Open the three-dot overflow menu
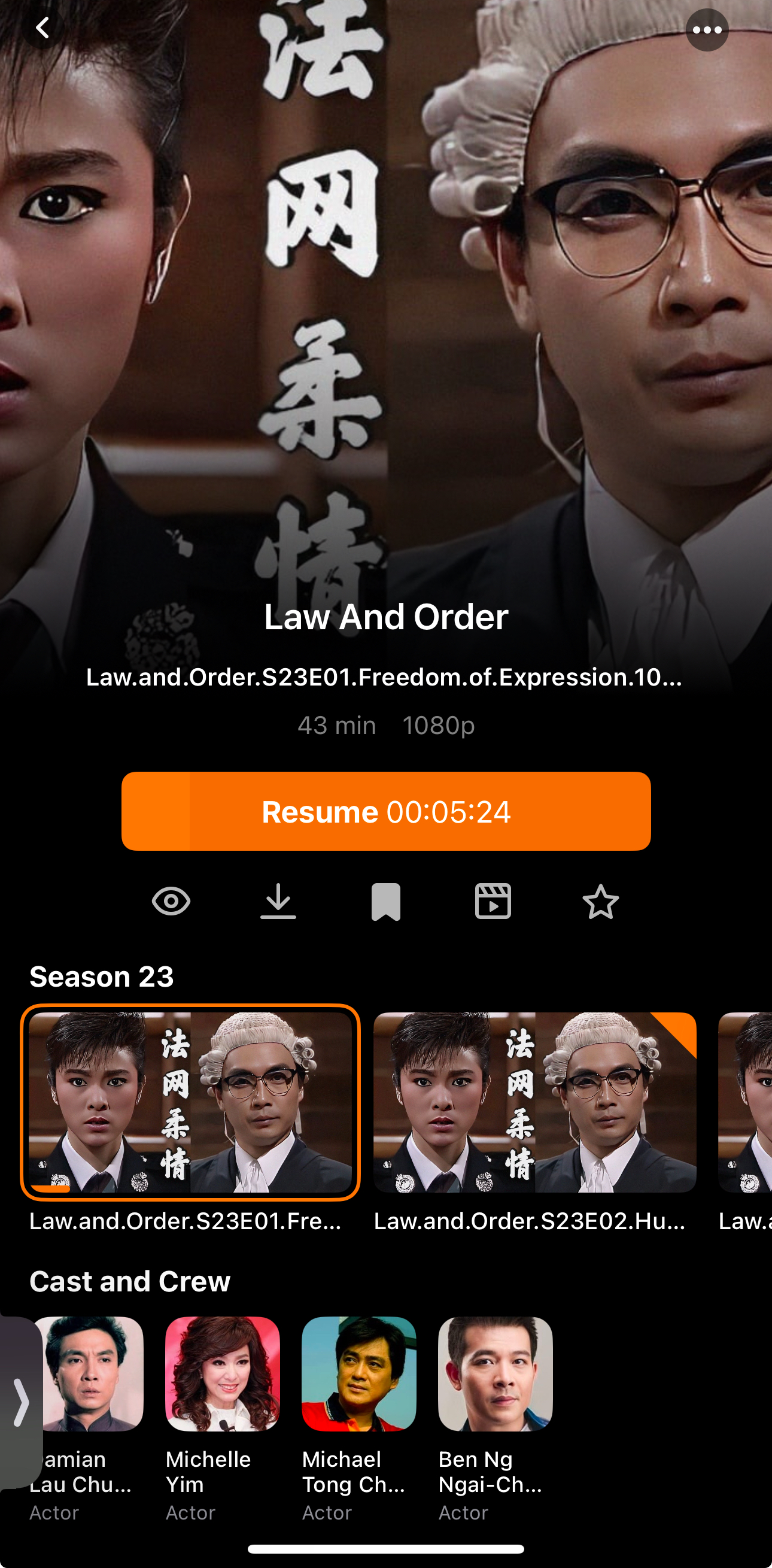This screenshot has height=1568, width=772. point(706,30)
